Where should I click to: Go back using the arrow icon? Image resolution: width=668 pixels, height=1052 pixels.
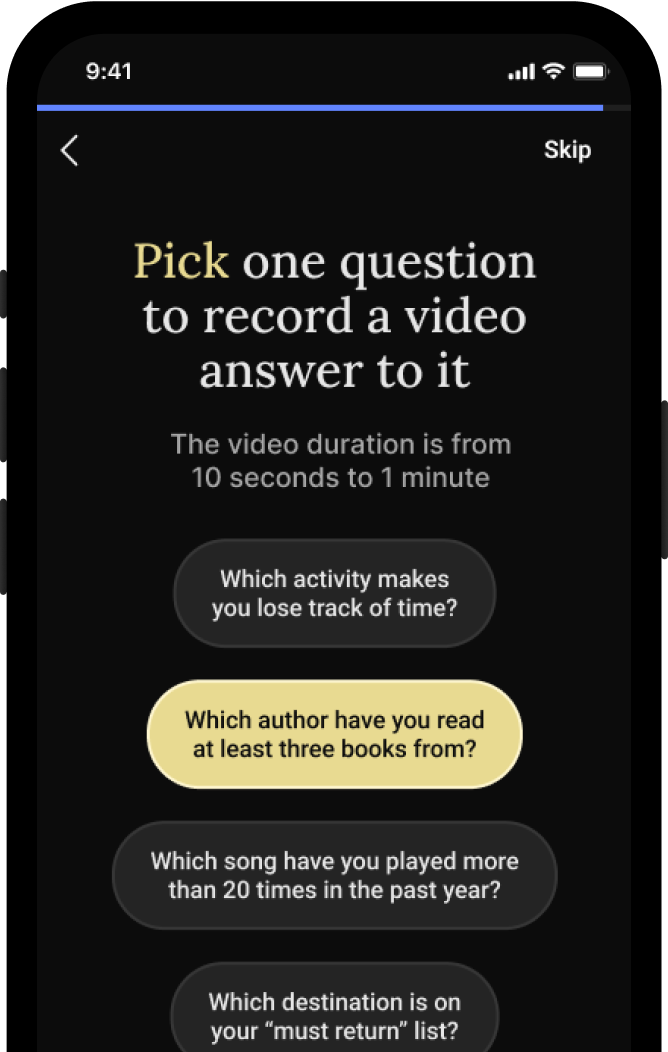tap(70, 150)
